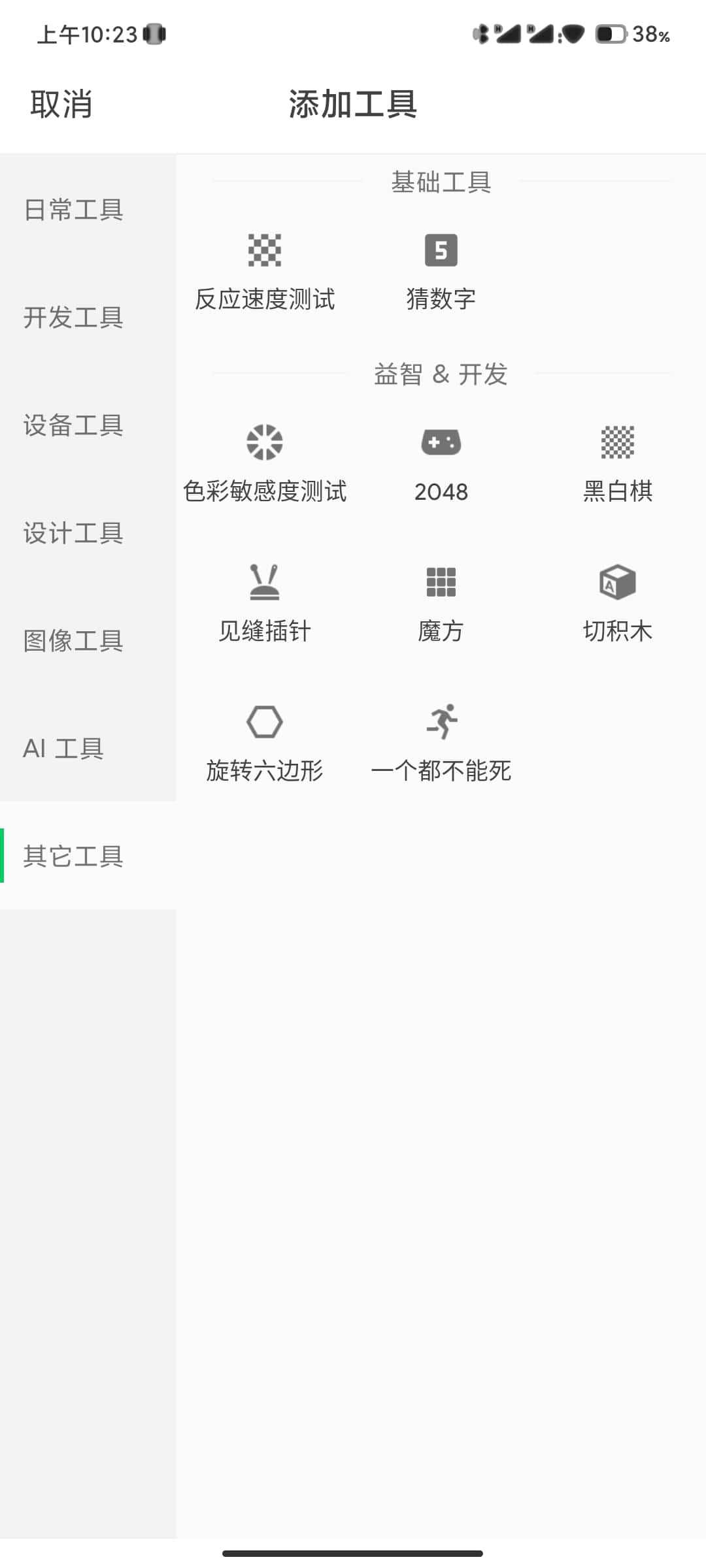706x1568 pixels.
Task: Switch to the AI 工具 category
Action: pyautogui.click(x=88, y=749)
